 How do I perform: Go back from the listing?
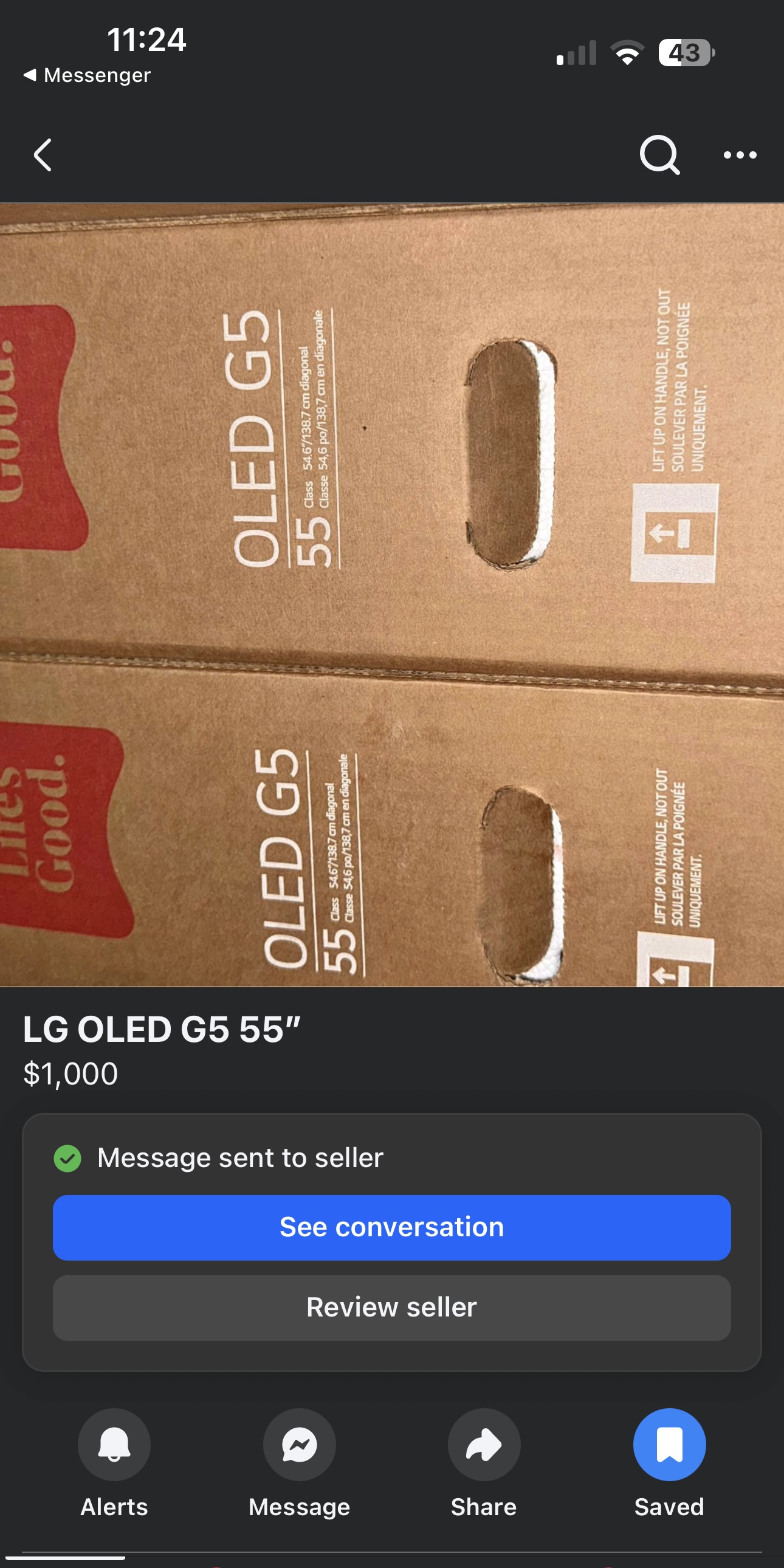[43, 155]
